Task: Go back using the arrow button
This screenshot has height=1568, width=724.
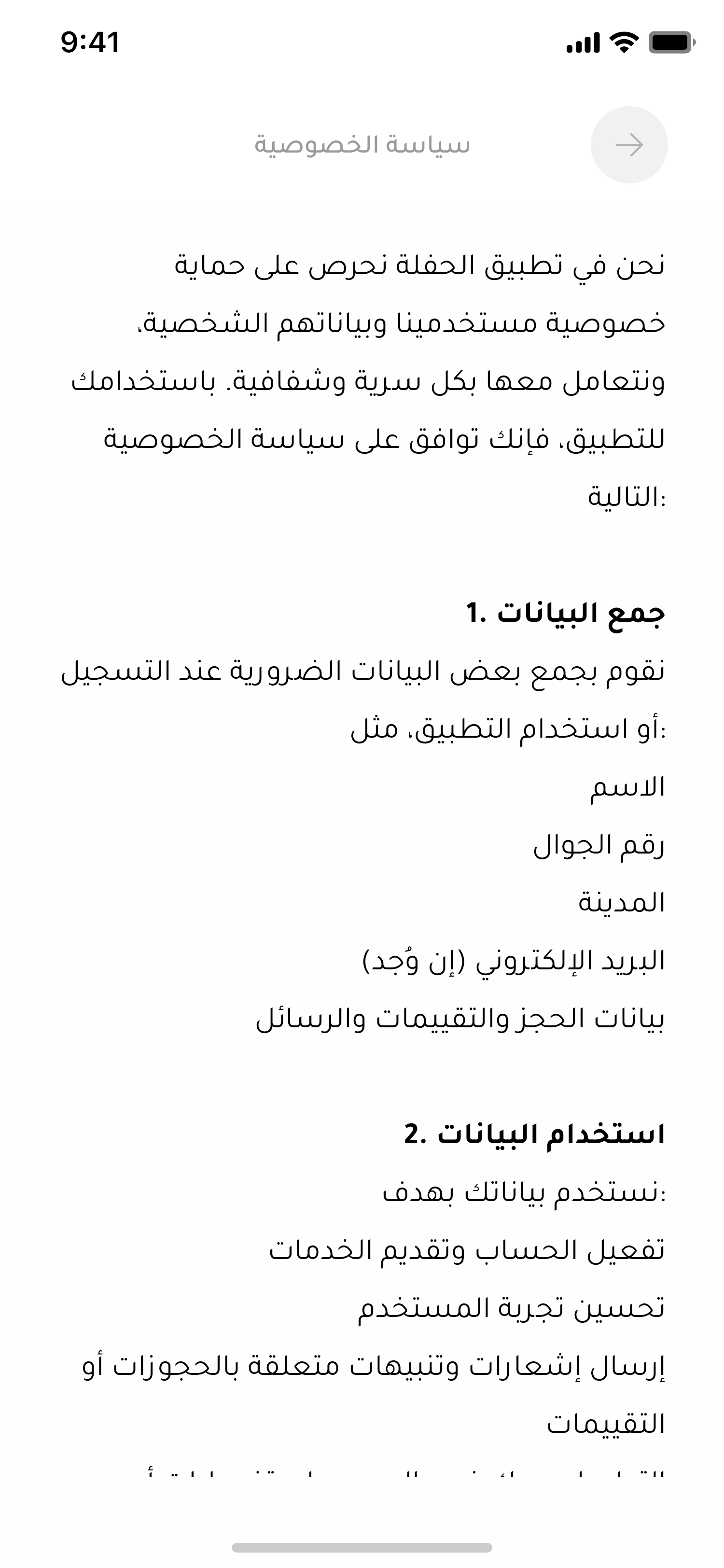Action: point(628,145)
